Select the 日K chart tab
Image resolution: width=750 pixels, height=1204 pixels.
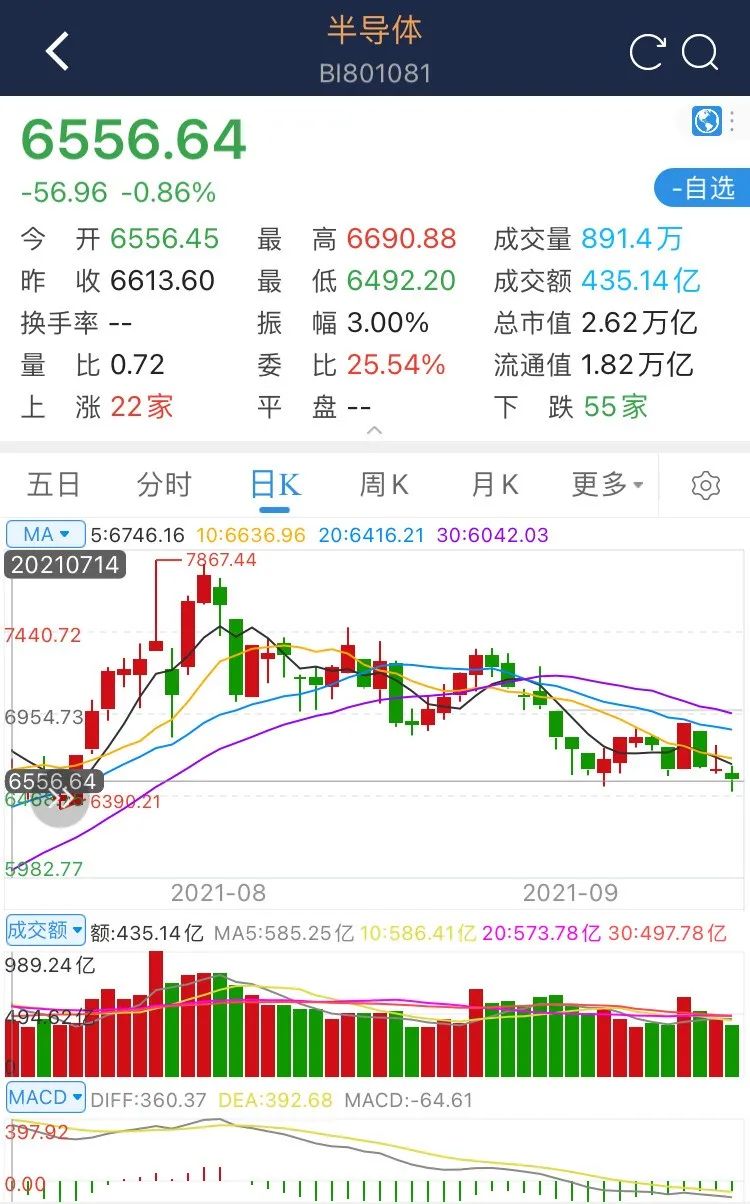coord(275,485)
